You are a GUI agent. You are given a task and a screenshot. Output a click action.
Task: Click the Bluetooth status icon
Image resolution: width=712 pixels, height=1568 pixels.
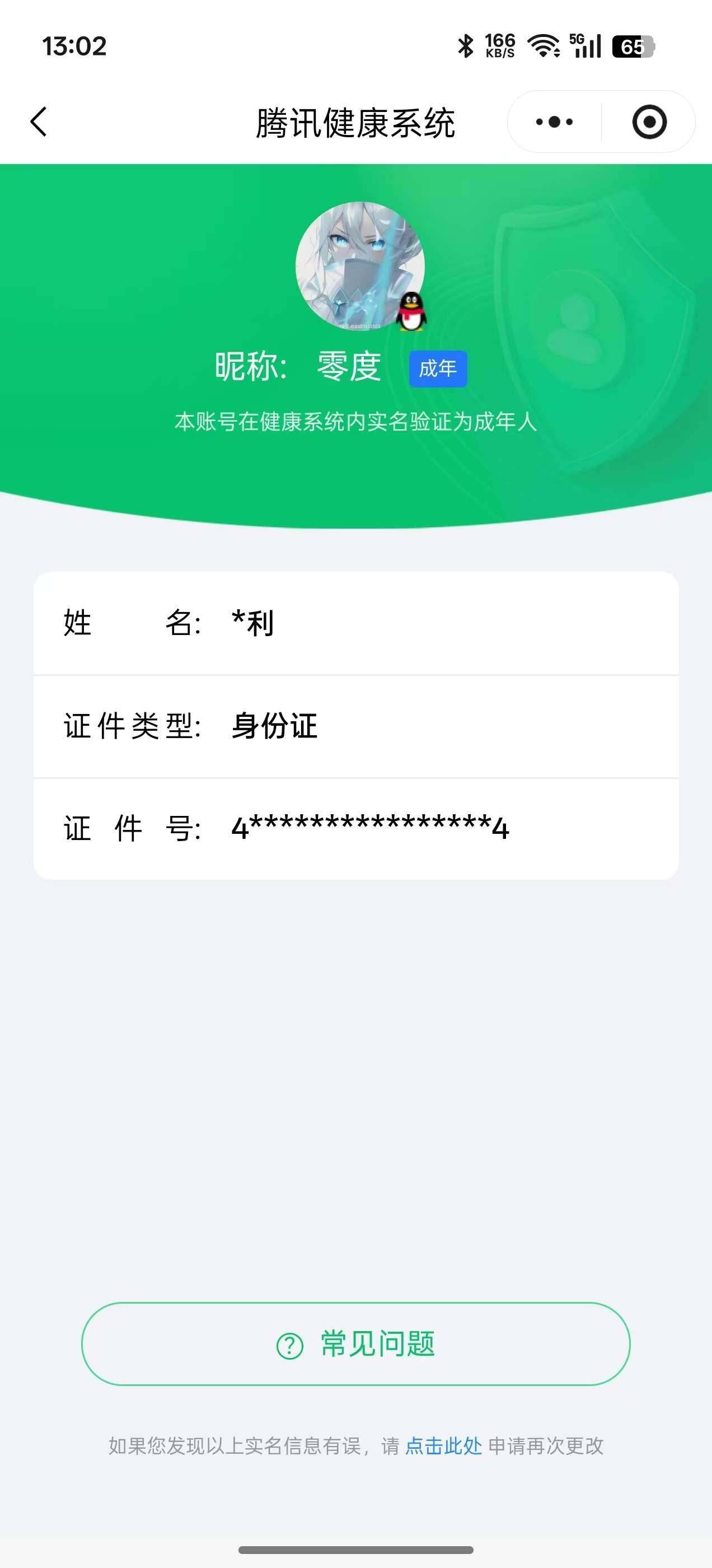click(466, 44)
